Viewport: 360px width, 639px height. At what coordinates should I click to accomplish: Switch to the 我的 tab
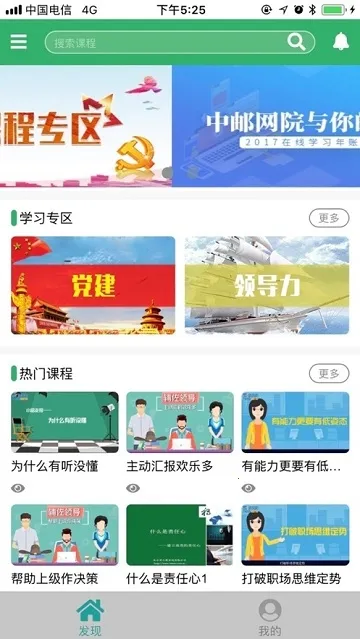270,617
